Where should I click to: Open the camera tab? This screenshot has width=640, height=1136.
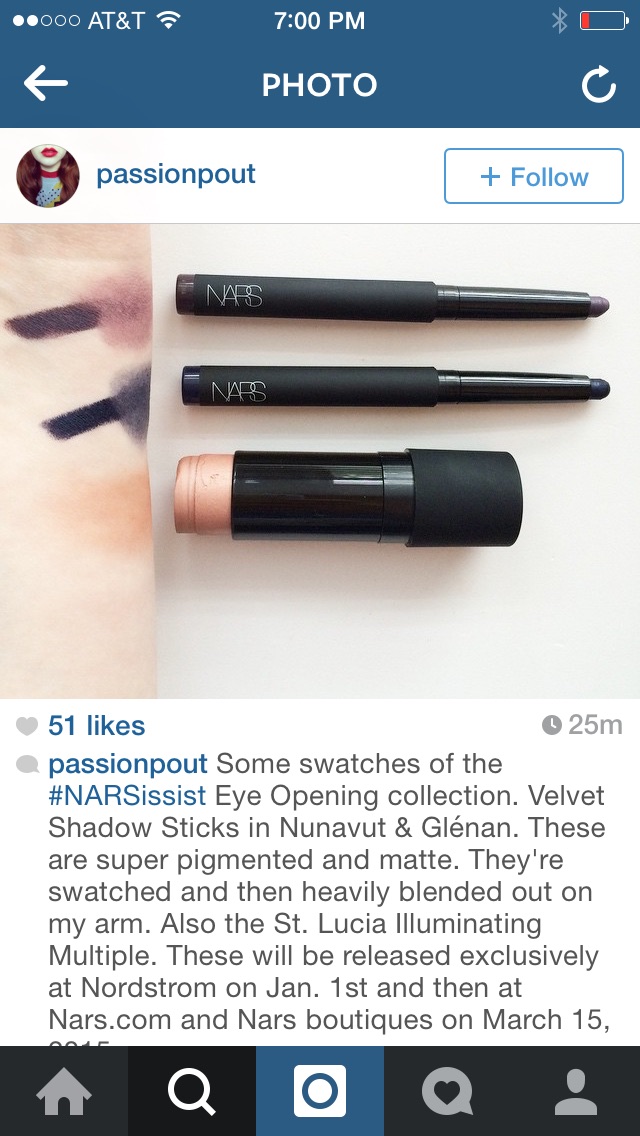pyautogui.click(x=320, y=1091)
